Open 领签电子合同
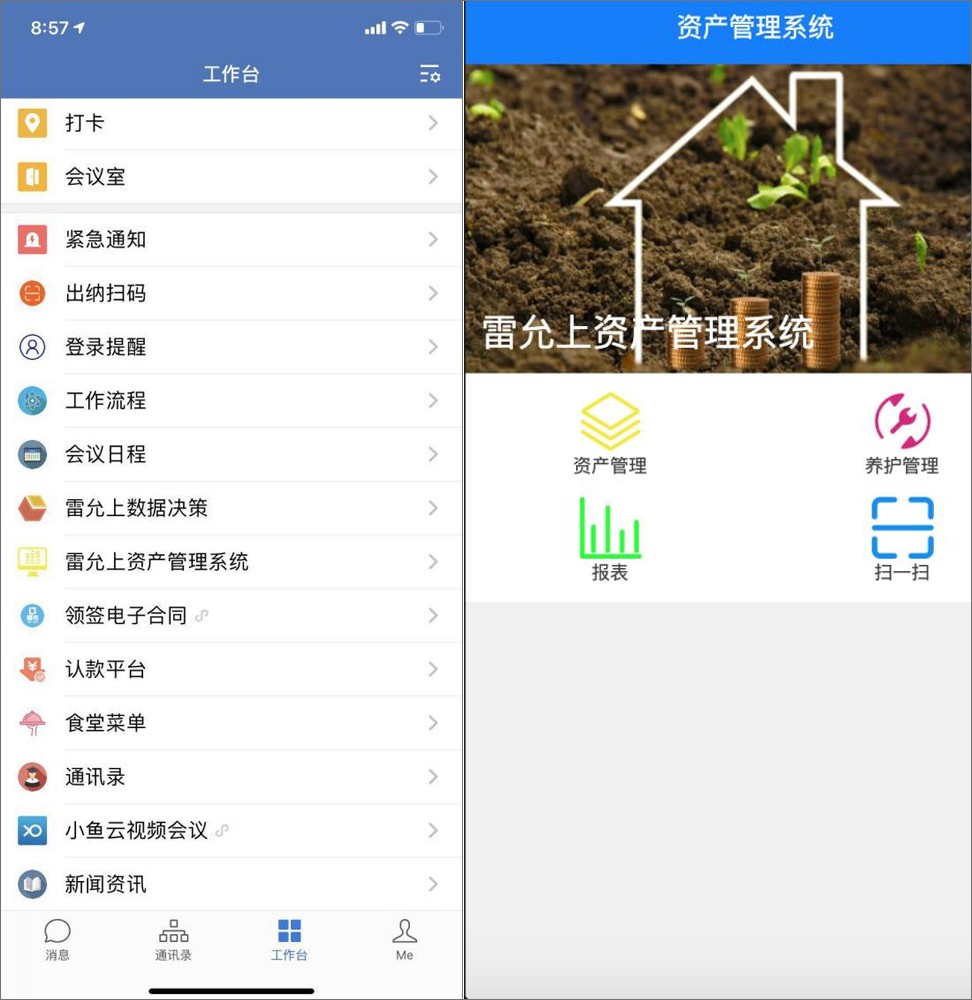972x1000 pixels. [x=230, y=616]
